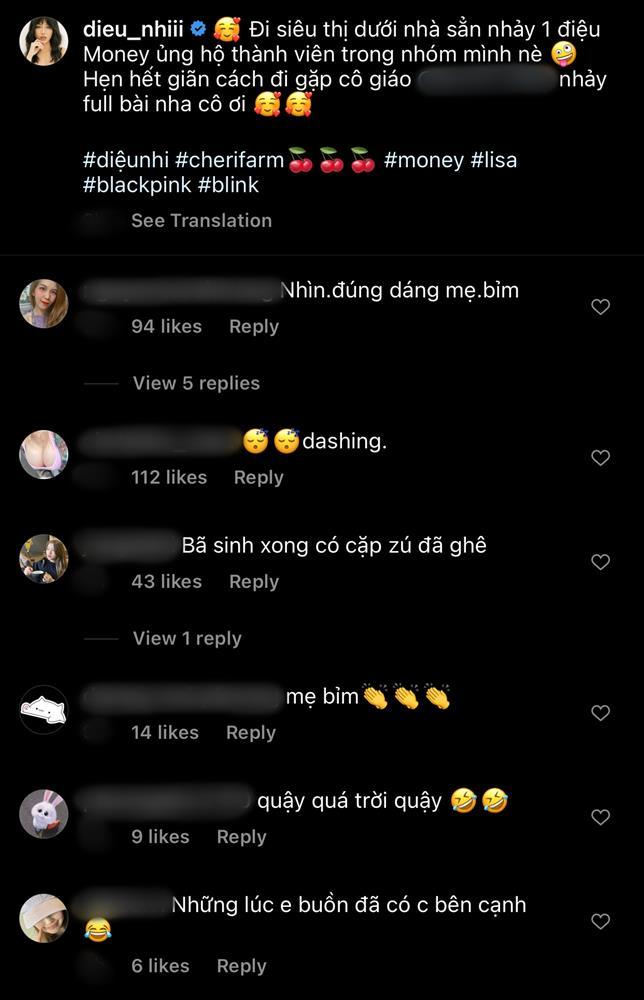Open dieu_nhiii's profile picture
Screen dimensions: 644x1000
click(44, 41)
